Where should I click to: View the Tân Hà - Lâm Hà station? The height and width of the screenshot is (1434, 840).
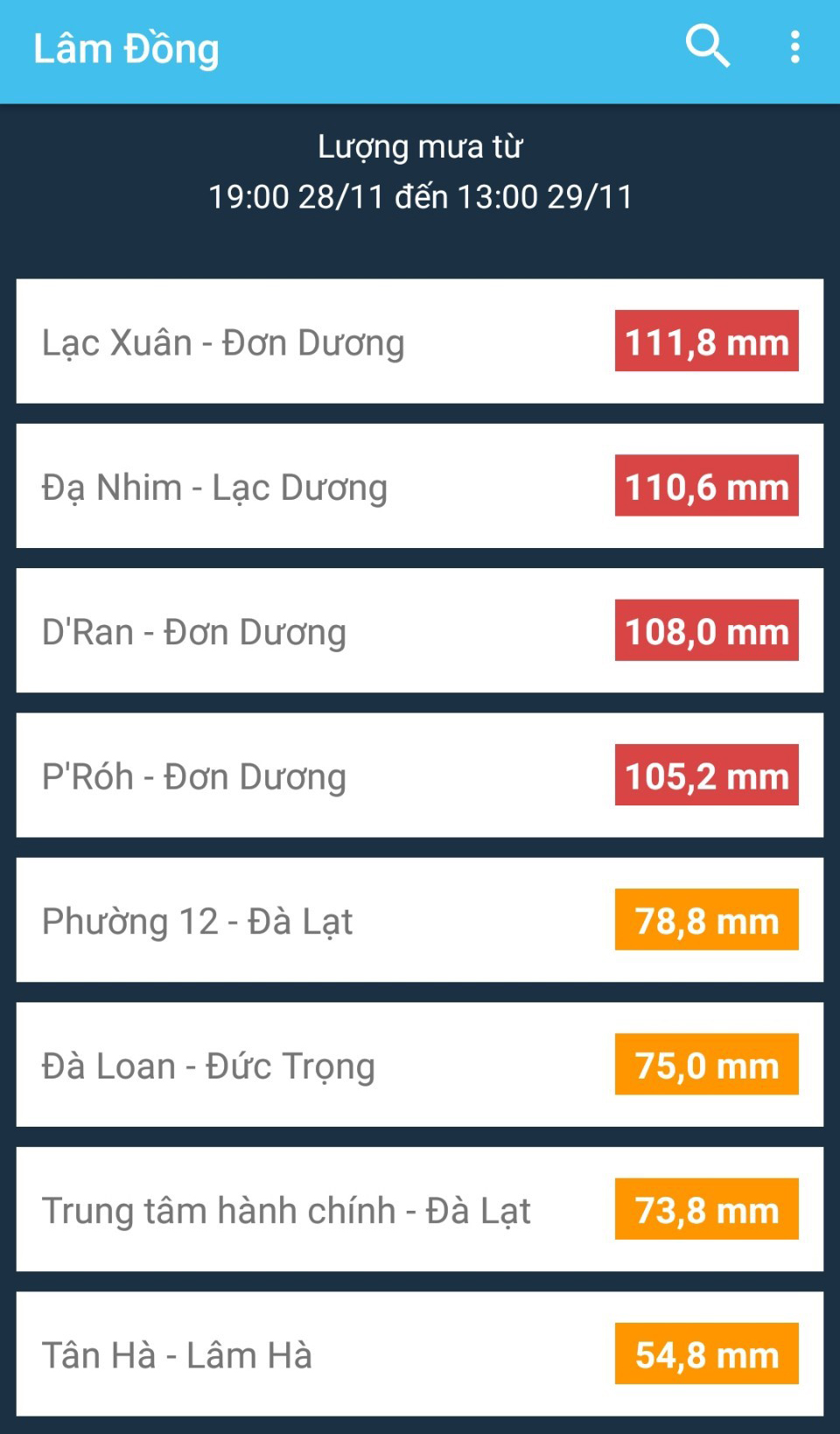click(420, 1354)
